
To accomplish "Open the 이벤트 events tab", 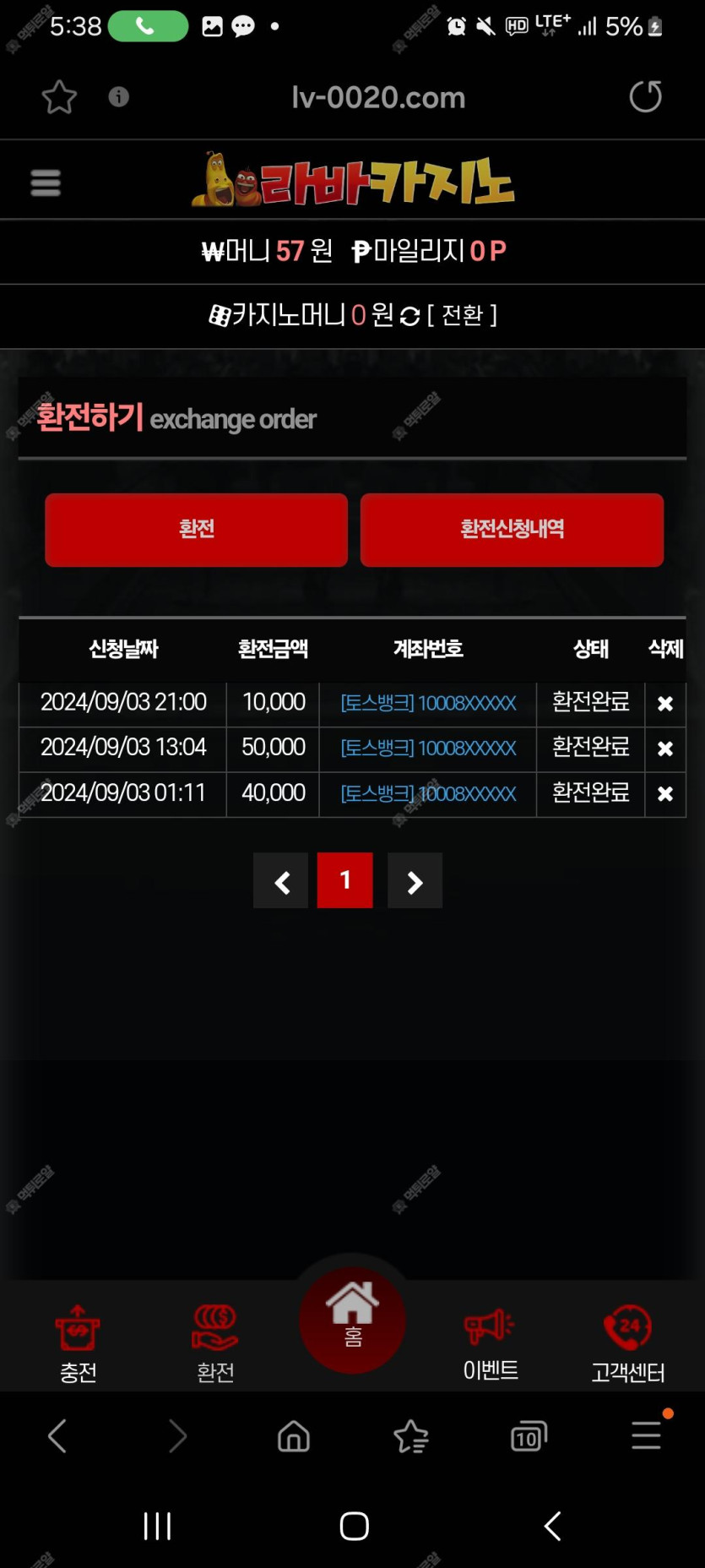I will click(x=490, y=1342).
